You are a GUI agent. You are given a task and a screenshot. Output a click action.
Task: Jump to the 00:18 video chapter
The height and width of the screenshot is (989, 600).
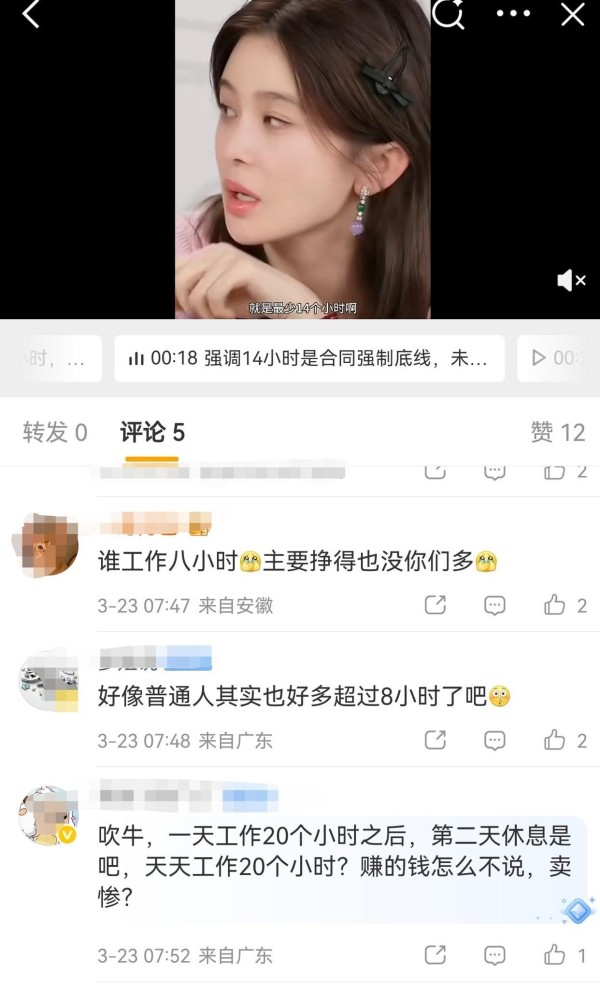click(x=308, y=358)
